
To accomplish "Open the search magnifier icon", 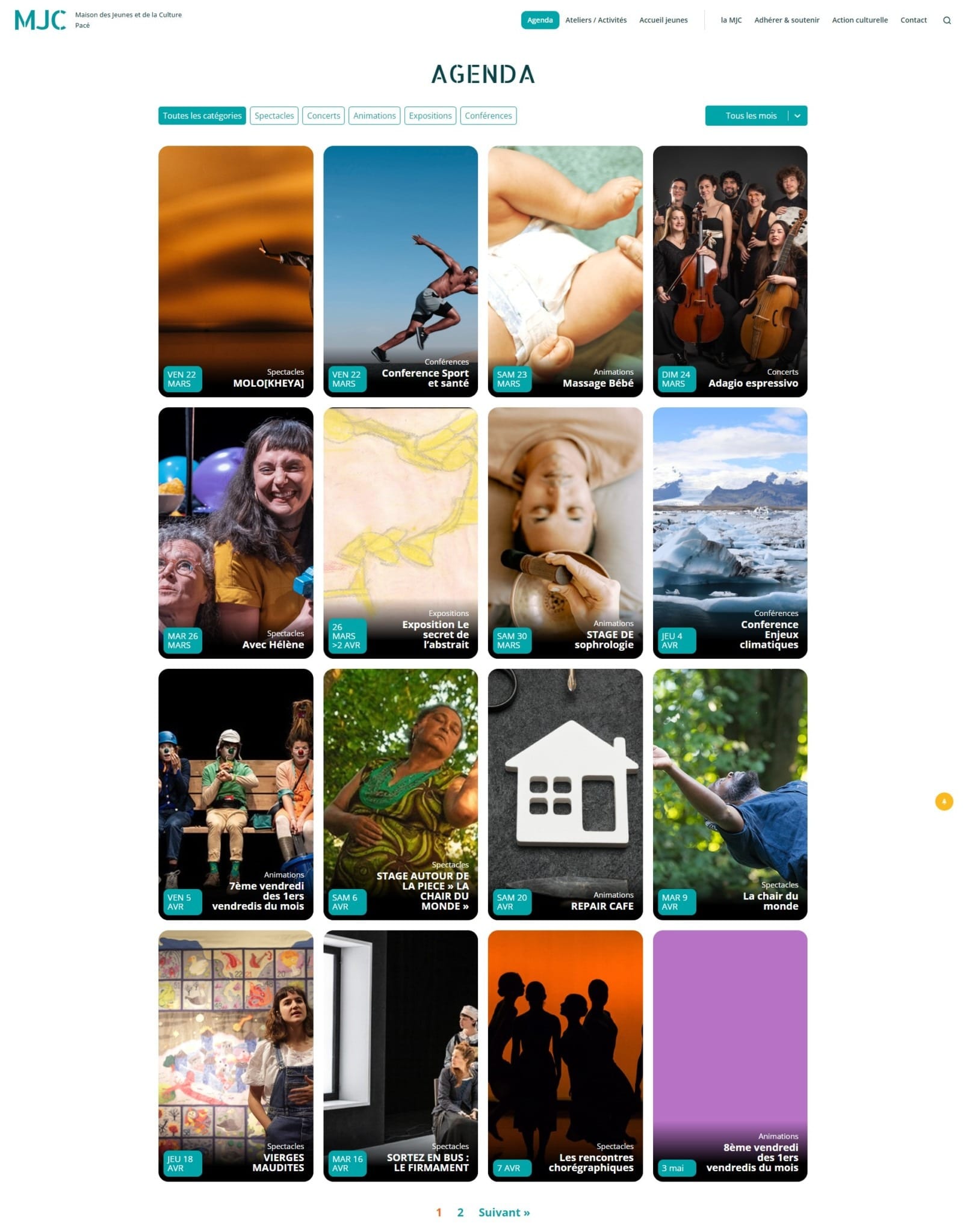I will (x=946, y=20).
